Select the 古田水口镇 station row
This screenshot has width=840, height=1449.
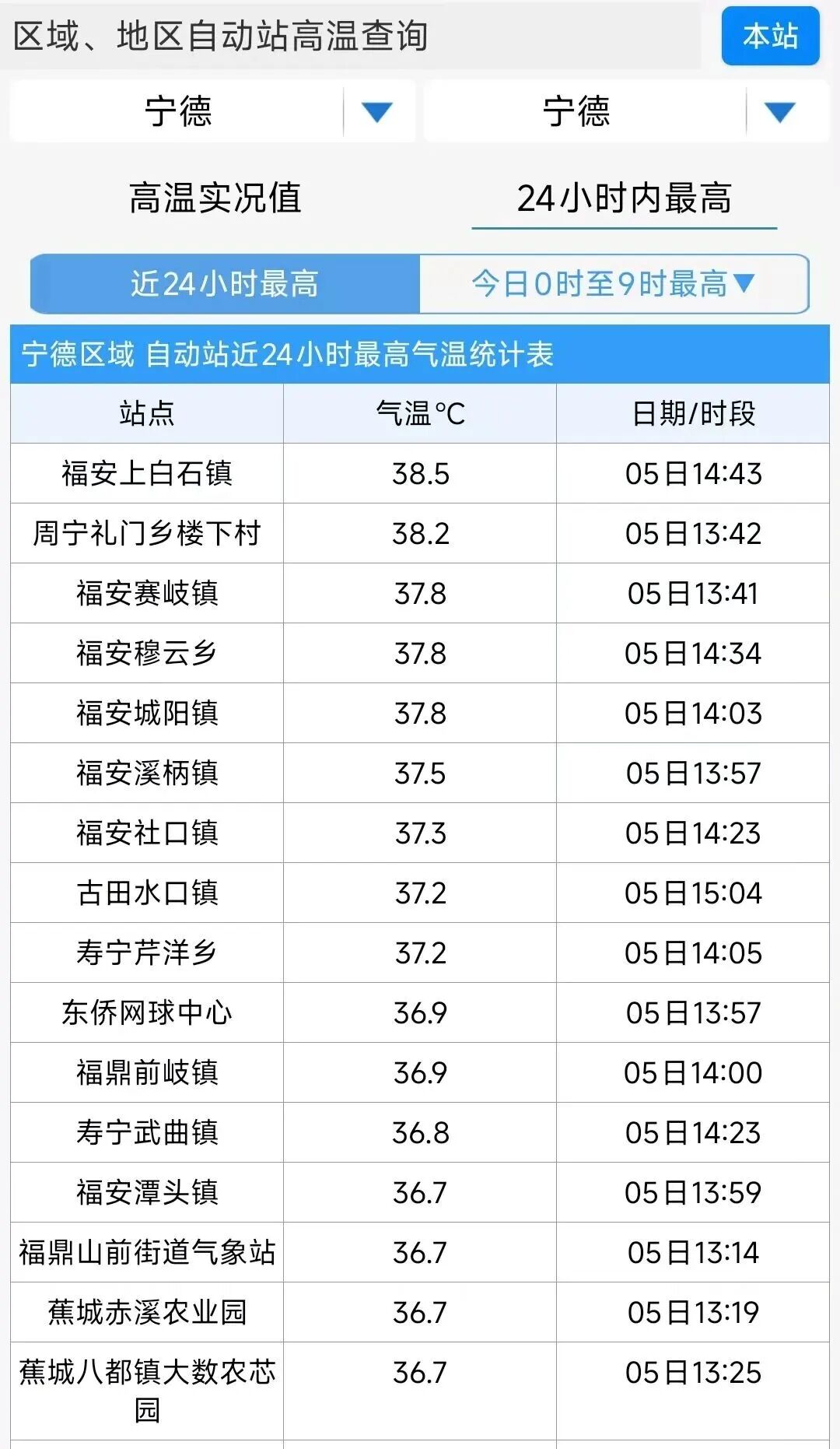(x=148, y=892)
